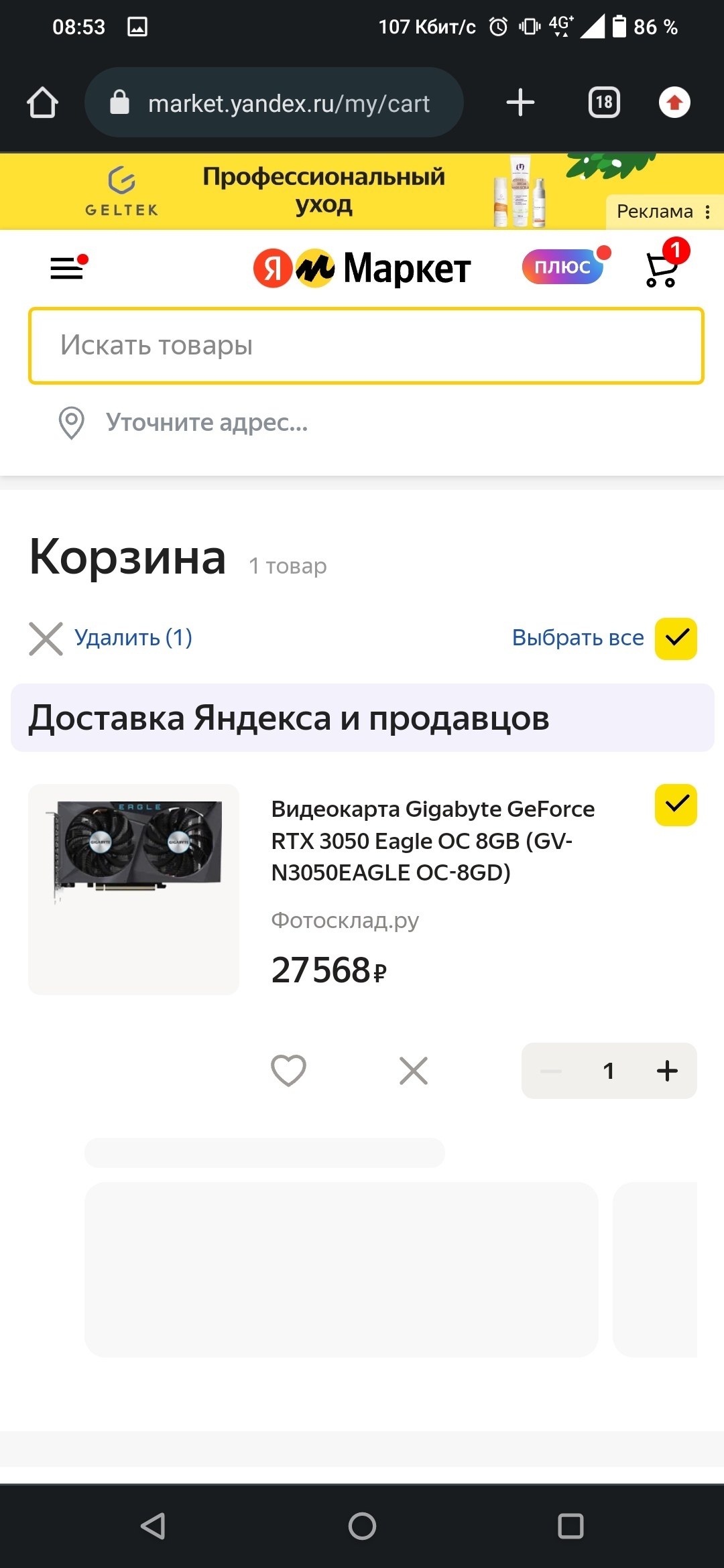This screenshot has height=1568, width=724.
Task: Remove the video card from cart
Action: pos(413,1070)
